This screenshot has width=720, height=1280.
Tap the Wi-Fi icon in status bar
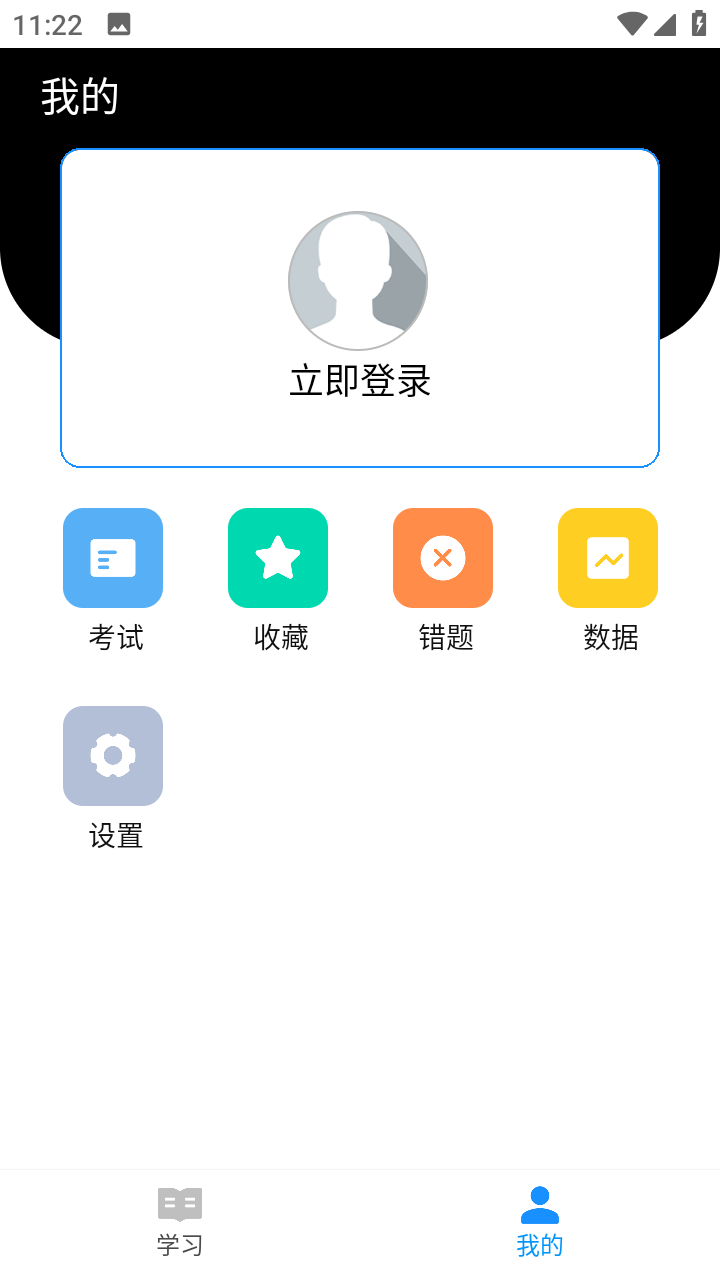point(631,23)
